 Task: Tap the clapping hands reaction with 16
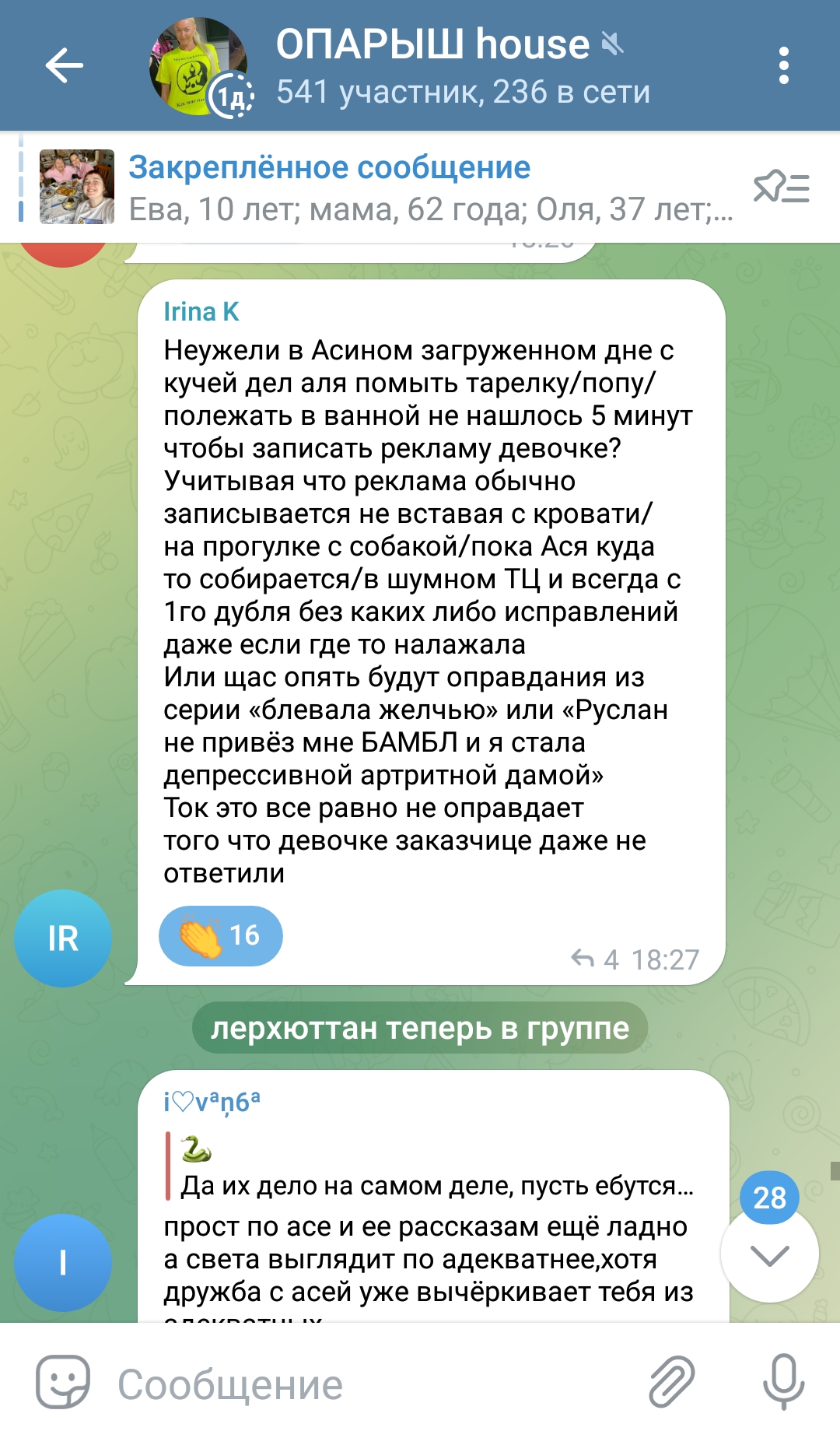[221, 936]
